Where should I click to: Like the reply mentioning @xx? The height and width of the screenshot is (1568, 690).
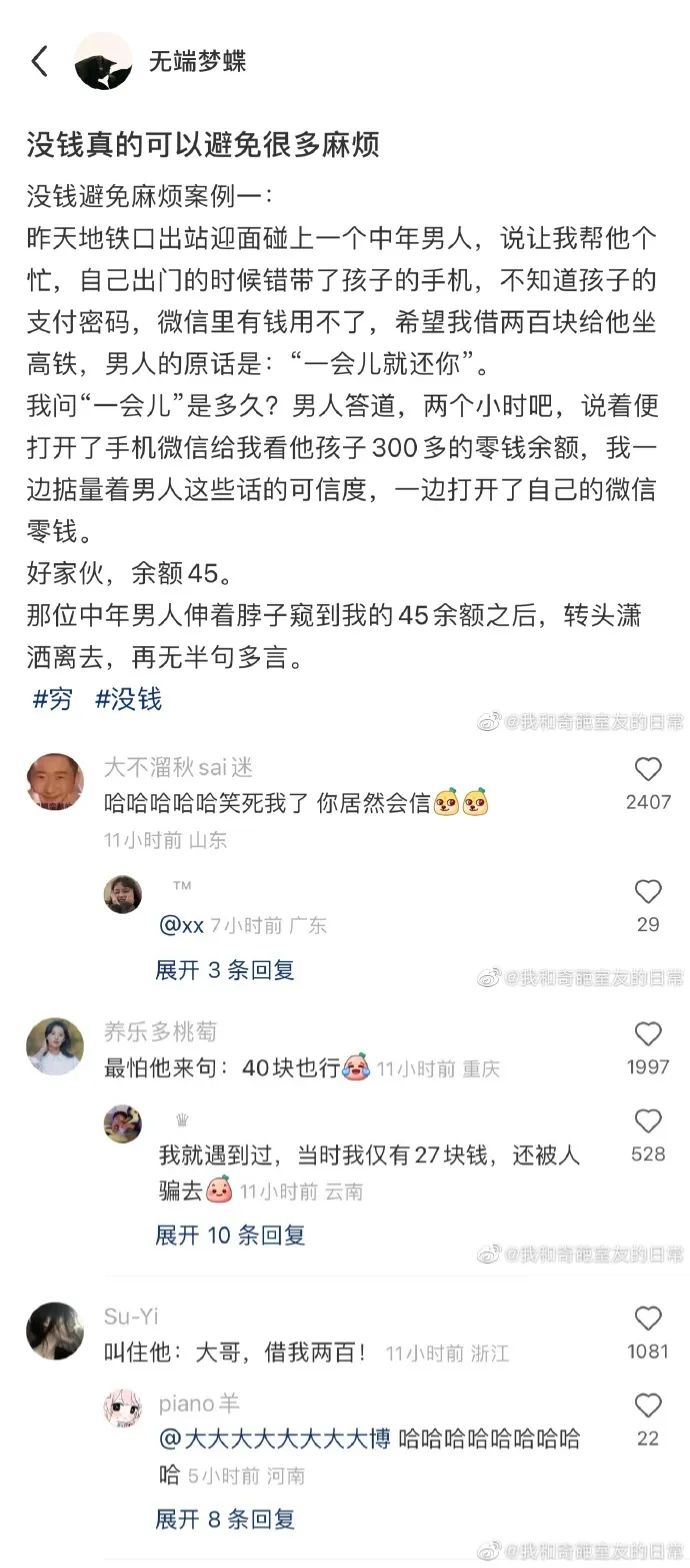point(648,892)
